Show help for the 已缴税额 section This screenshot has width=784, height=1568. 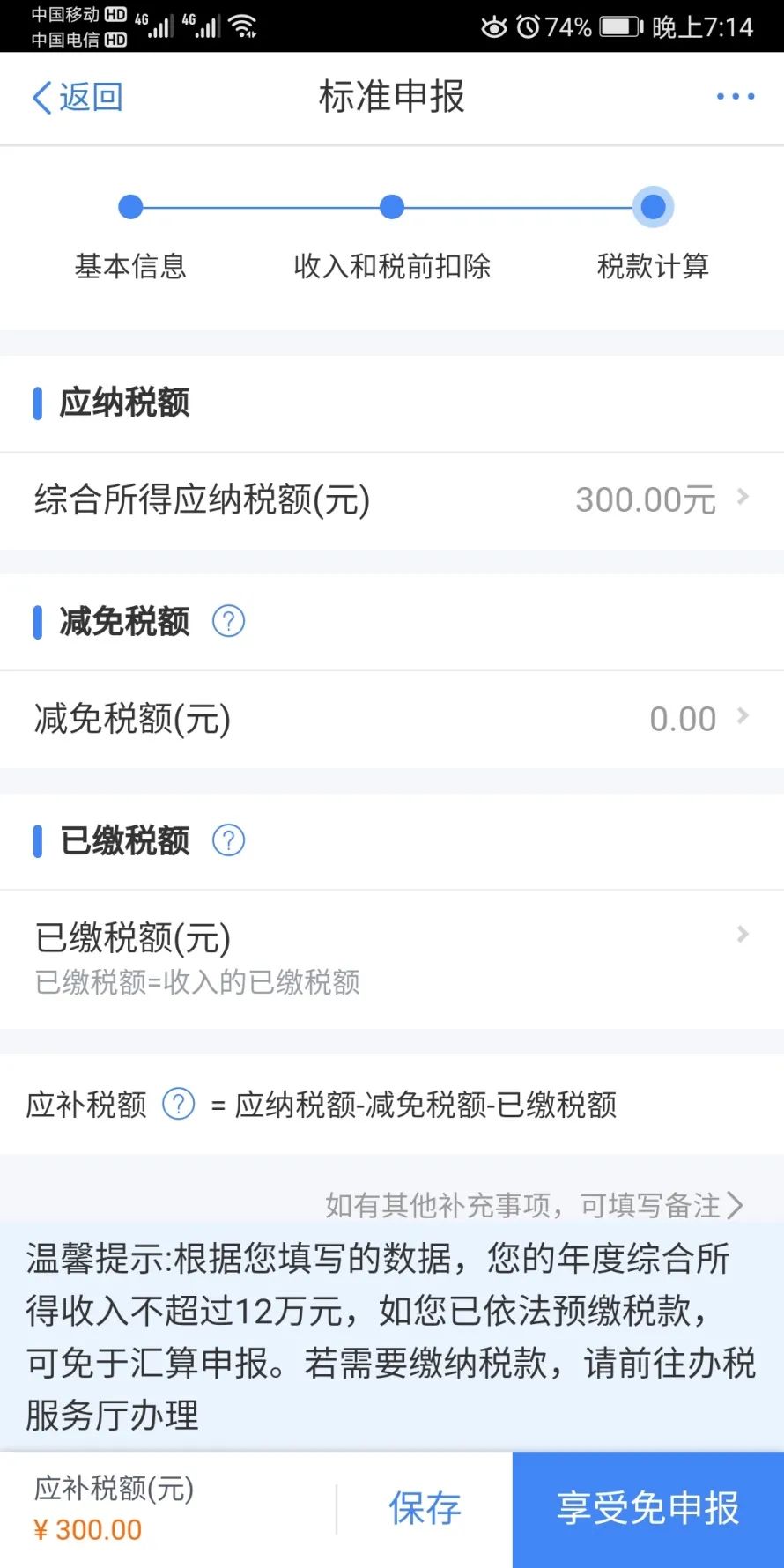pos(229,840)
